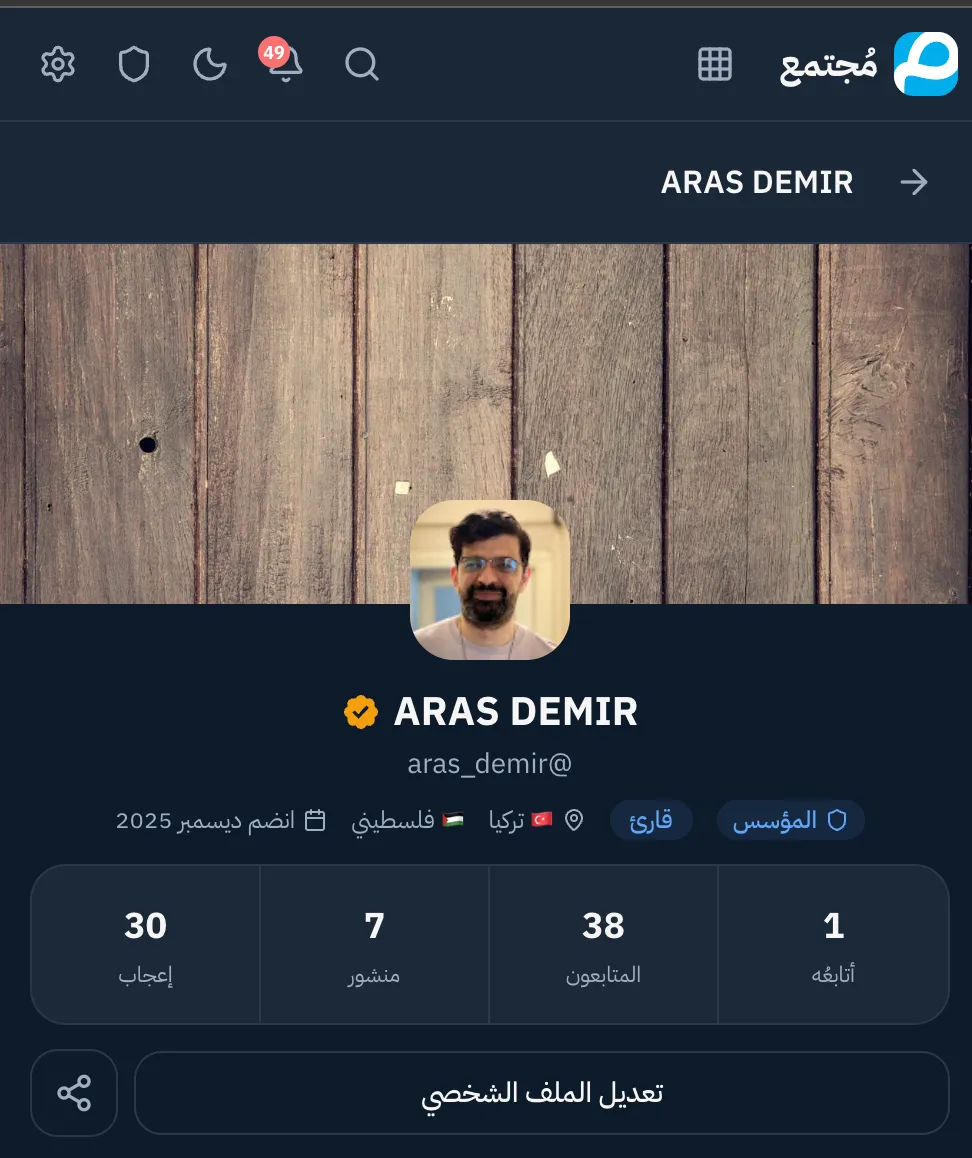Open the 30 إعجاب likes

146,944
